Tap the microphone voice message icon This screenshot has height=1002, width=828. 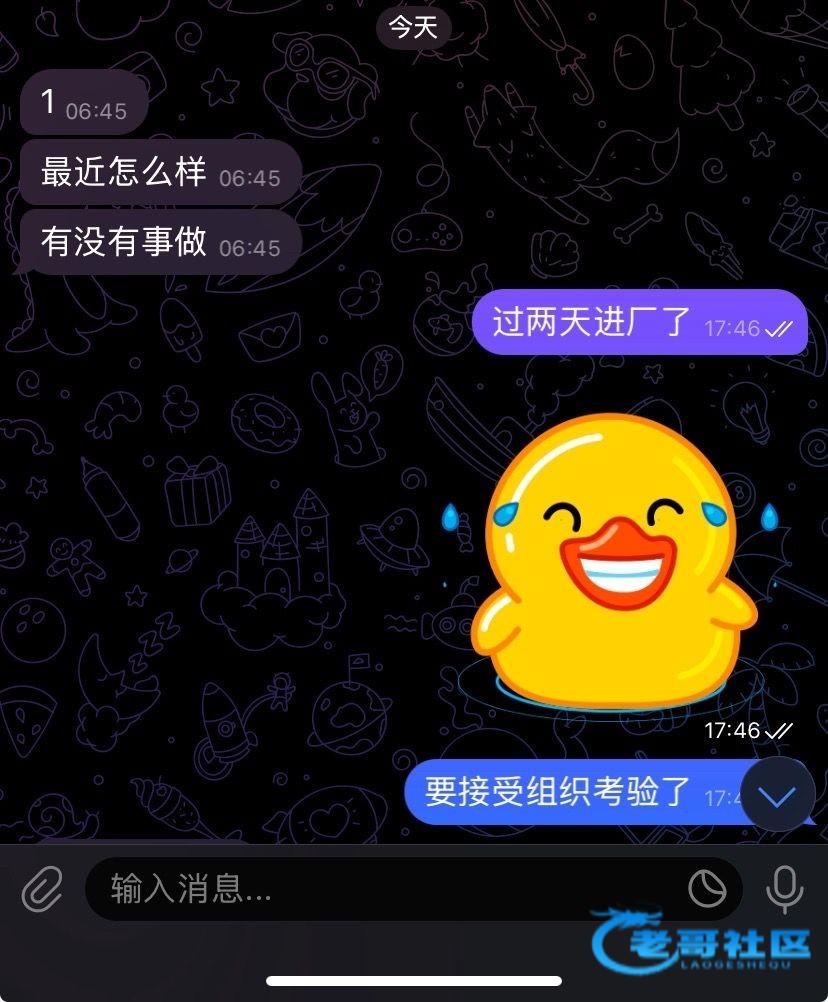tap(783, 888)
